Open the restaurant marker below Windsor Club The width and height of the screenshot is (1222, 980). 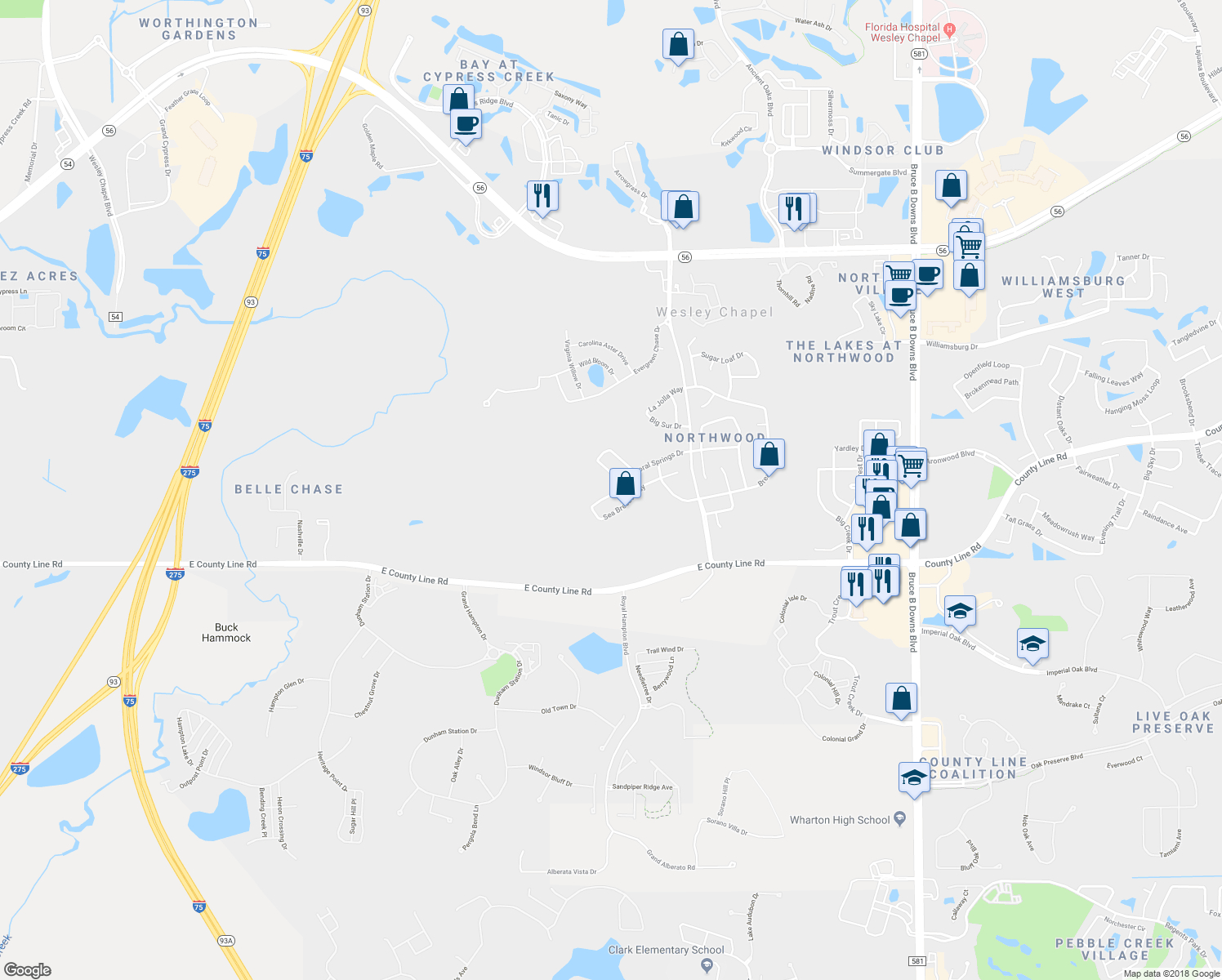pyautogui.click(x=795, y=208)
